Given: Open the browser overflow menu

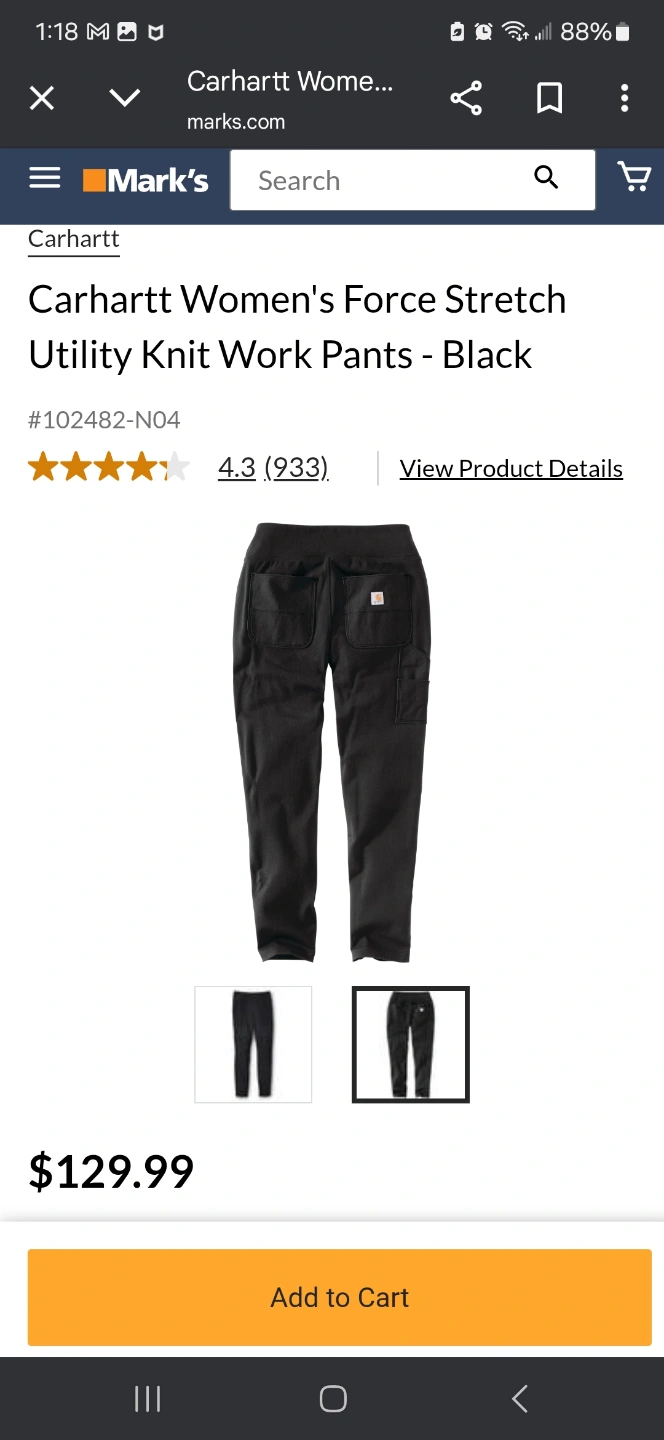Looking at the screenshot, I should pyautogui.click(x=624, y=98).
